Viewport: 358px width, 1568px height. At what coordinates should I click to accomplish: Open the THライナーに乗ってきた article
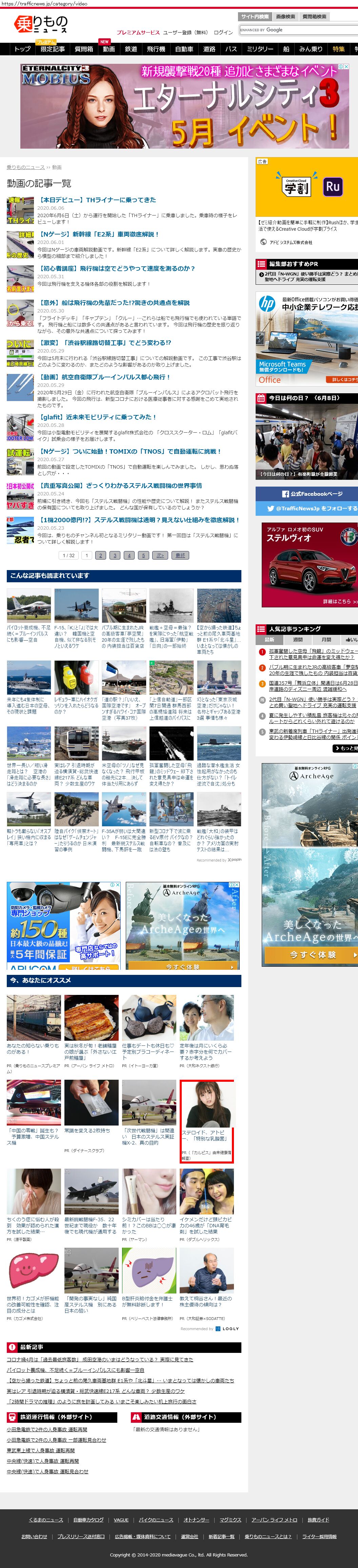pyautogui.click(x=97, y=200)
